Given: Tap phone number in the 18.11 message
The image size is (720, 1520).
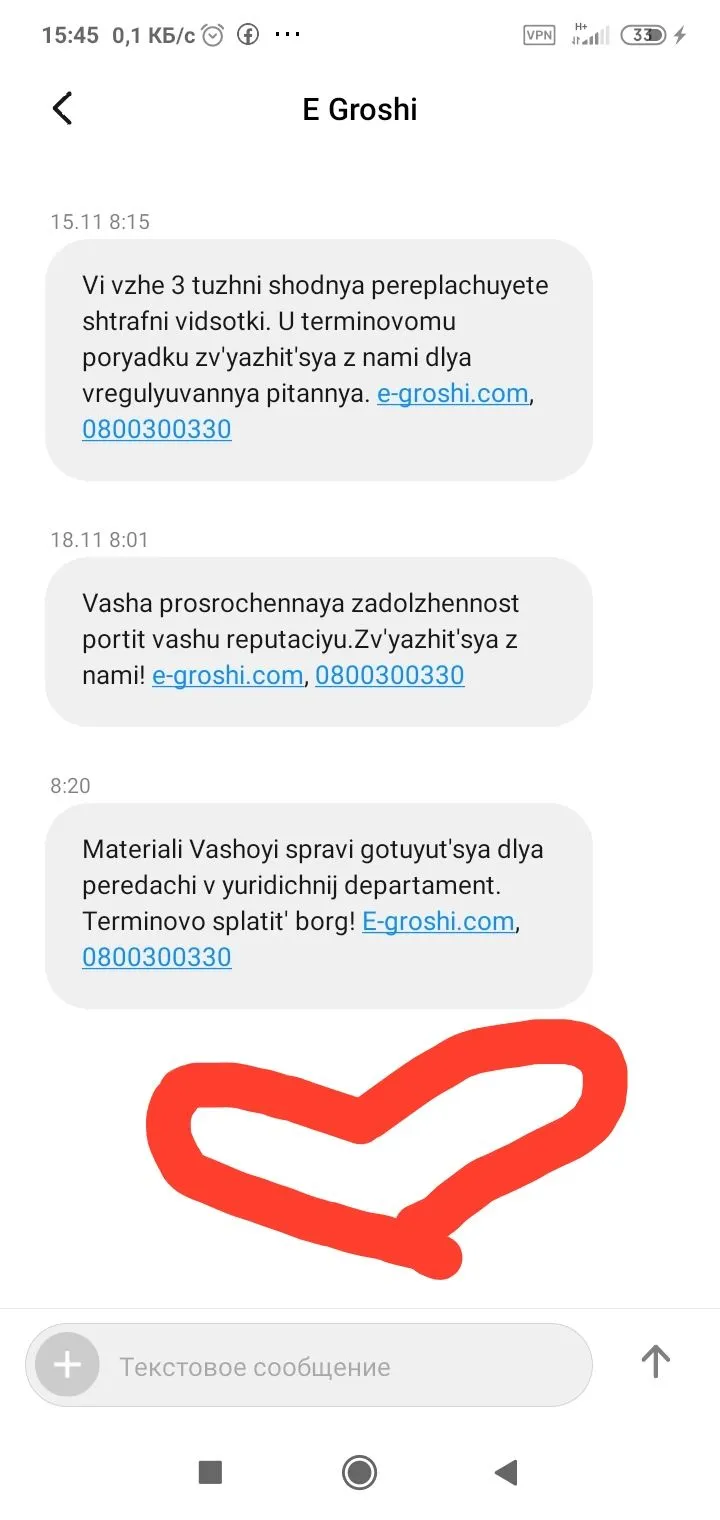Looking at the screenshot, I should pyautogui.click(x=390, y=676).
